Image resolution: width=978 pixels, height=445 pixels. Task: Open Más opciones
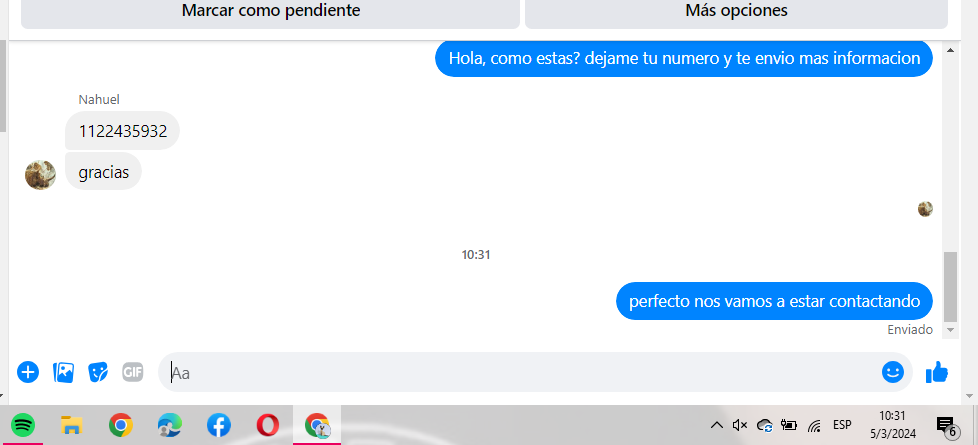coord(736,12)
